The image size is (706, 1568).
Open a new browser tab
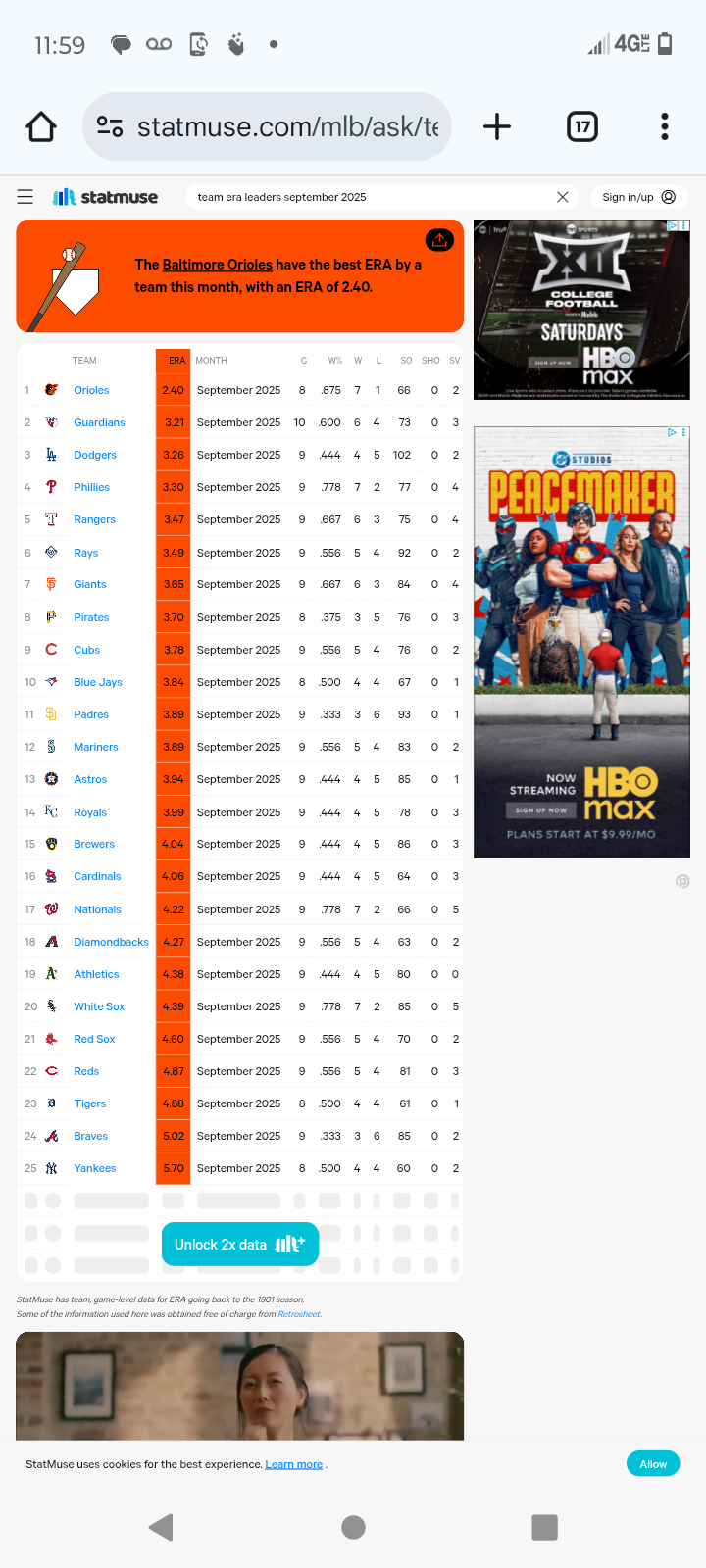pos(497,126)
